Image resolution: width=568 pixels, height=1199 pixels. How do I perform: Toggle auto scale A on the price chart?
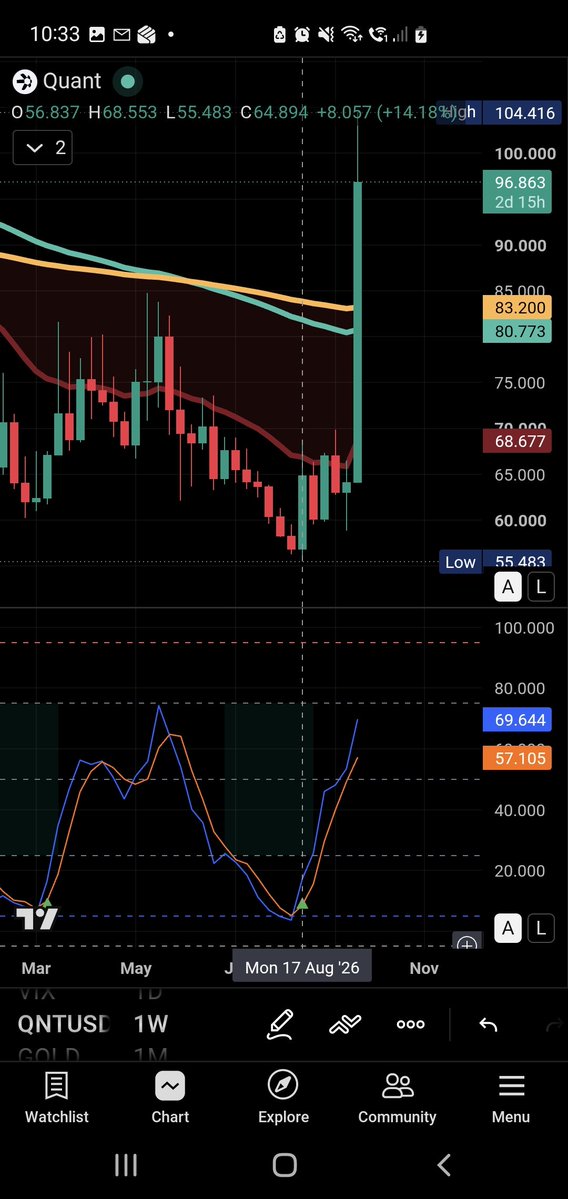point(508,587)
